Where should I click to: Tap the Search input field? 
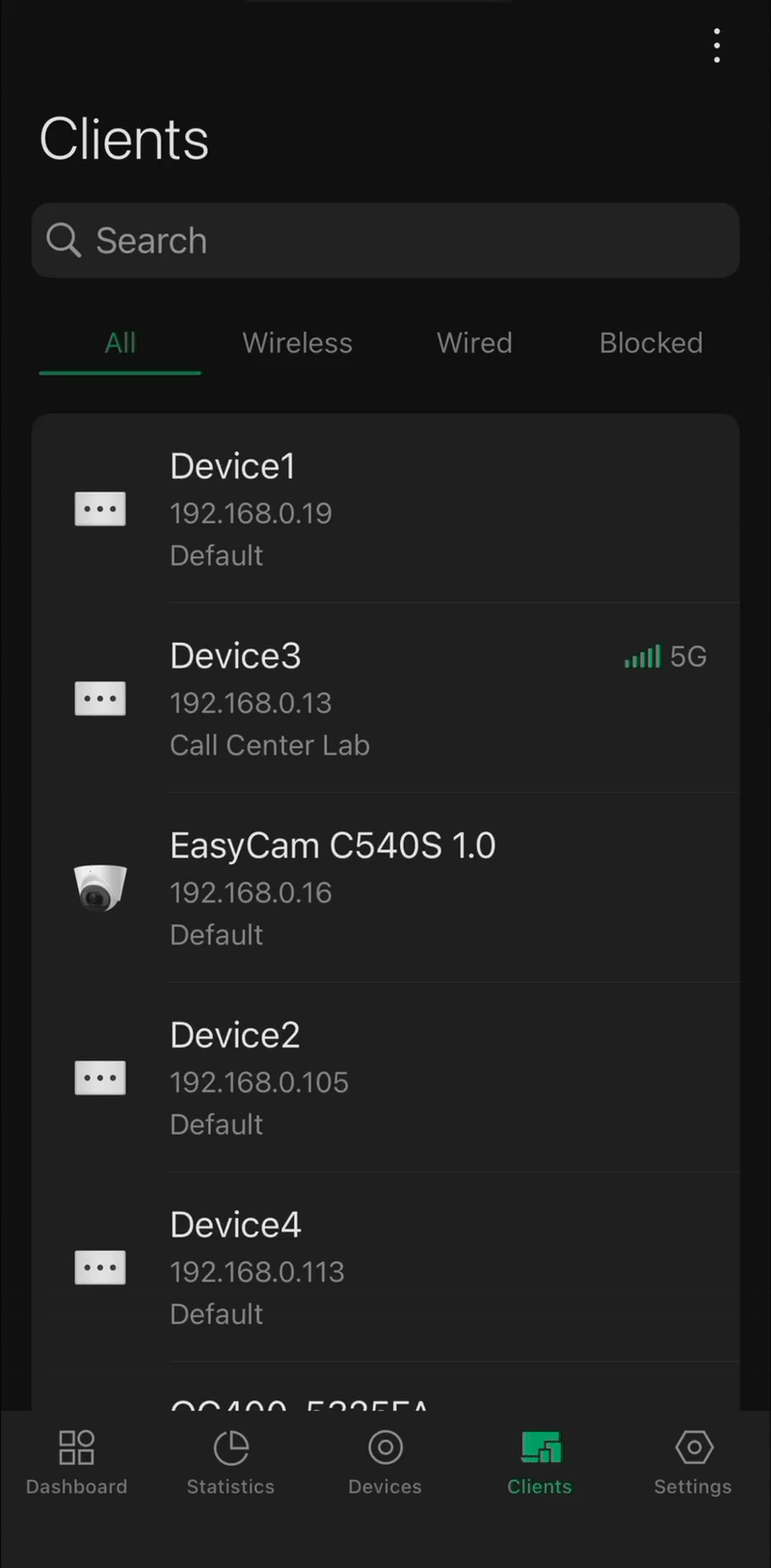pos(385,240)
